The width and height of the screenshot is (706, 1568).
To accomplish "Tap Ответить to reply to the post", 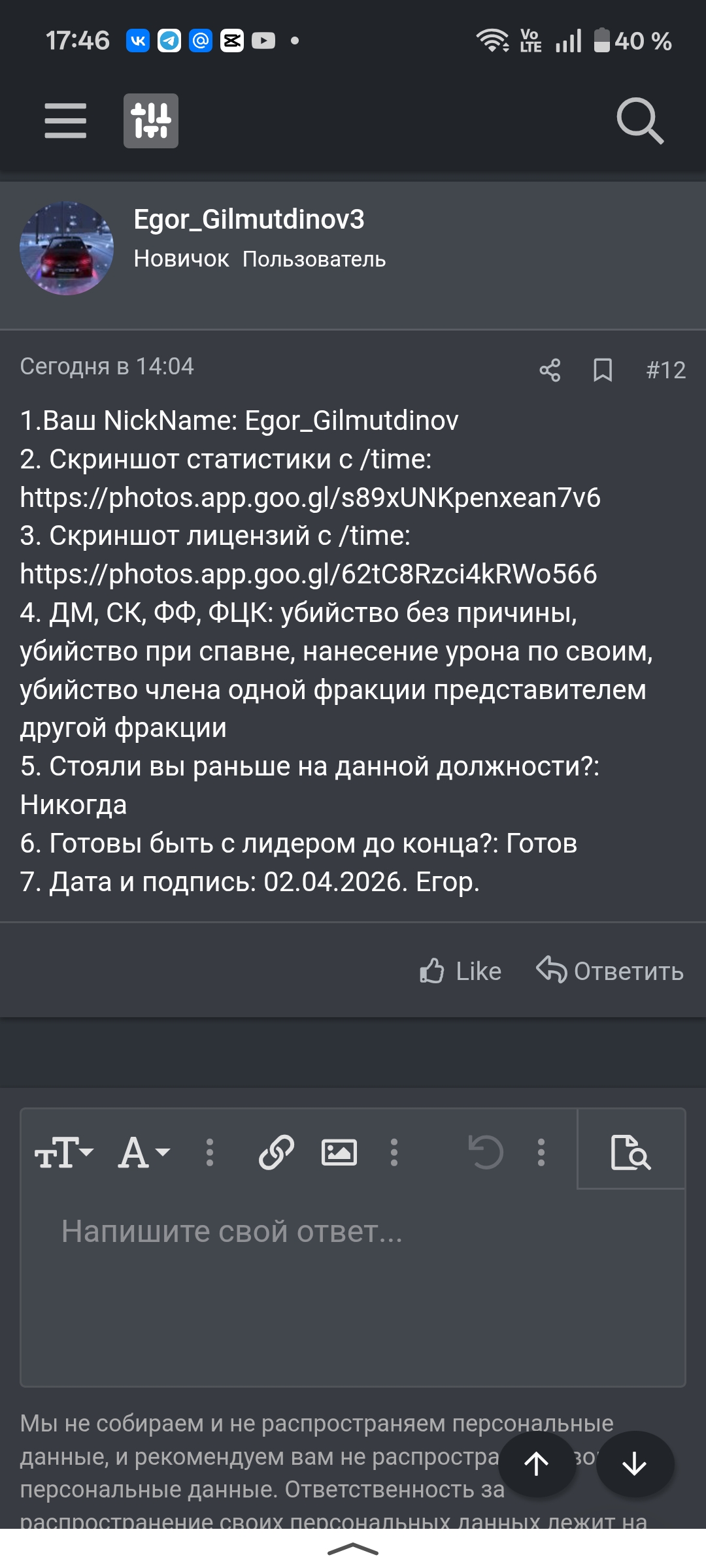I will pyautogui.click(x=610, y=972).
